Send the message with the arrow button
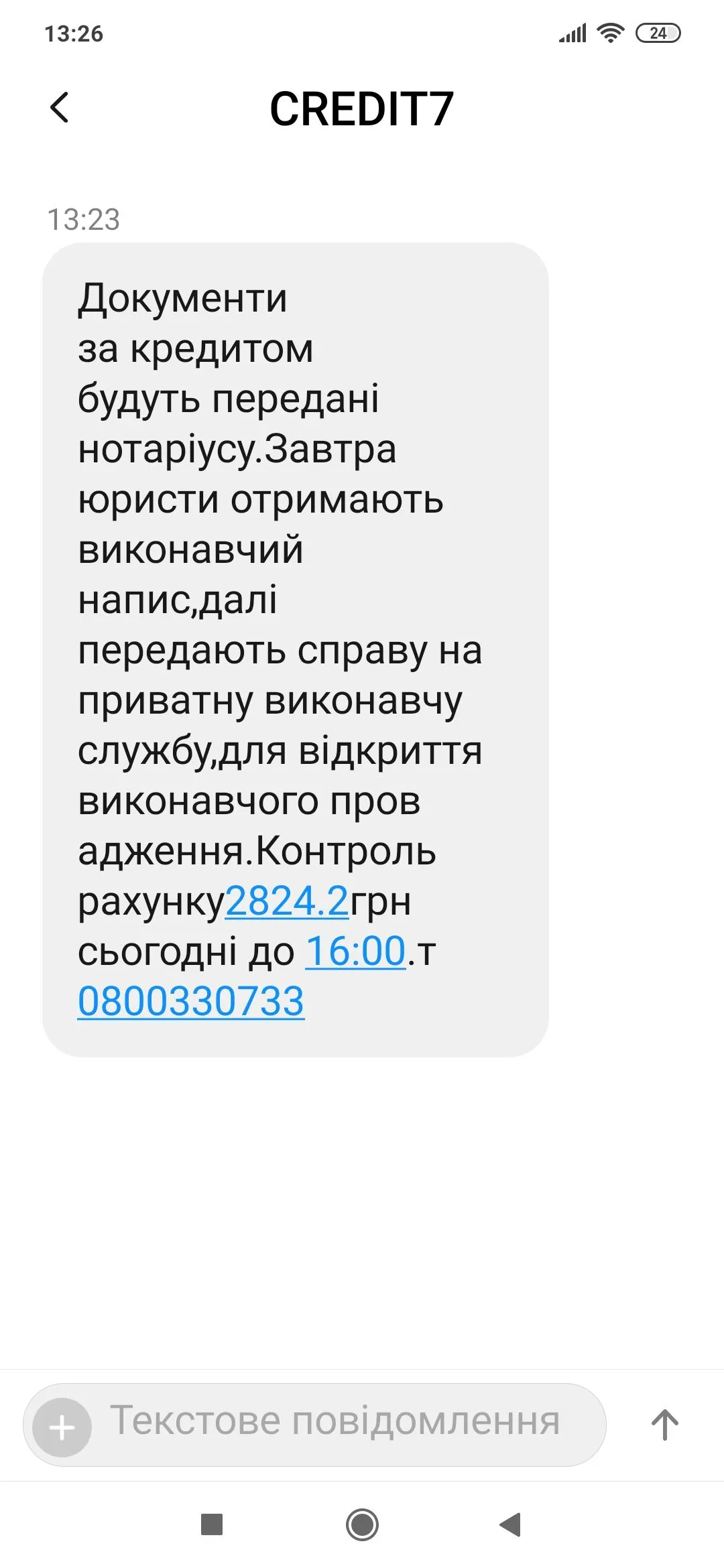The image size is (724, 1568). (x=664, y=1424)
